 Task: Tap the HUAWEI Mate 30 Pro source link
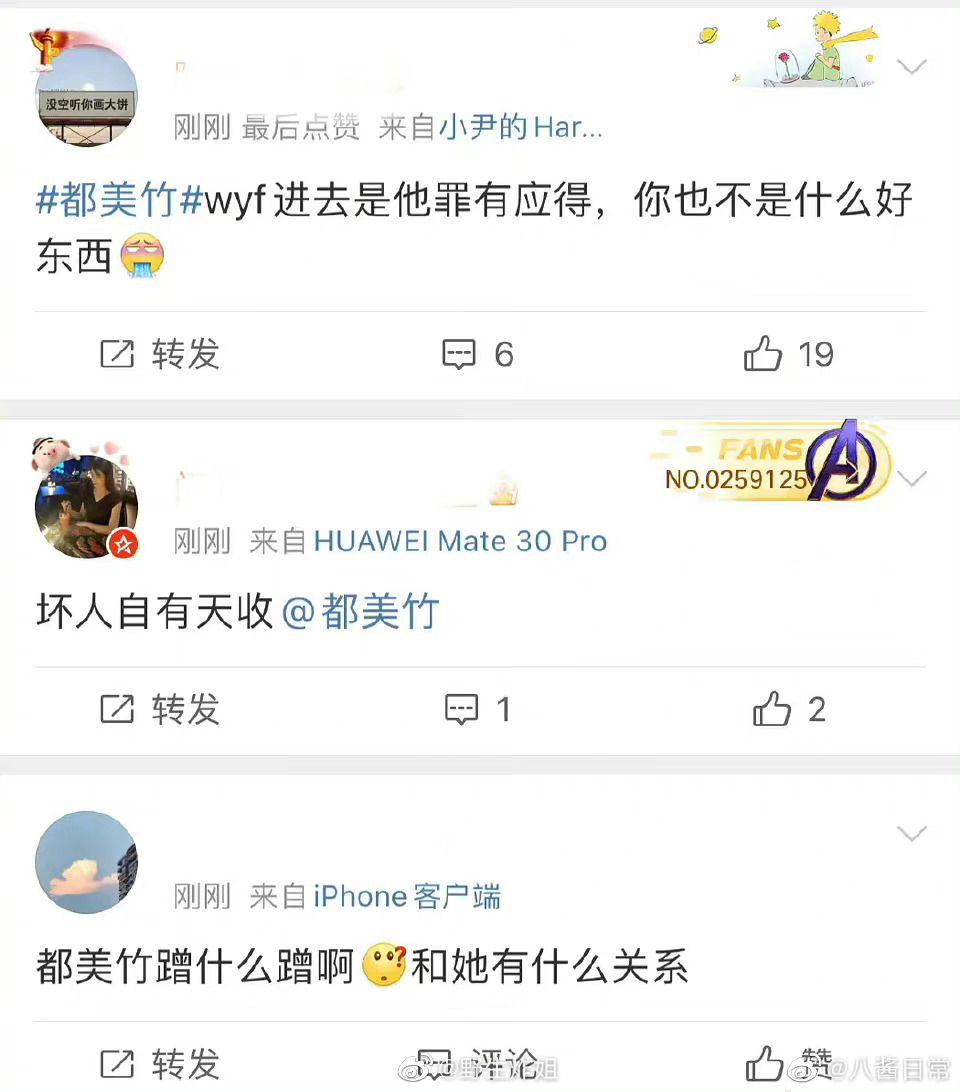click(460, 541)
